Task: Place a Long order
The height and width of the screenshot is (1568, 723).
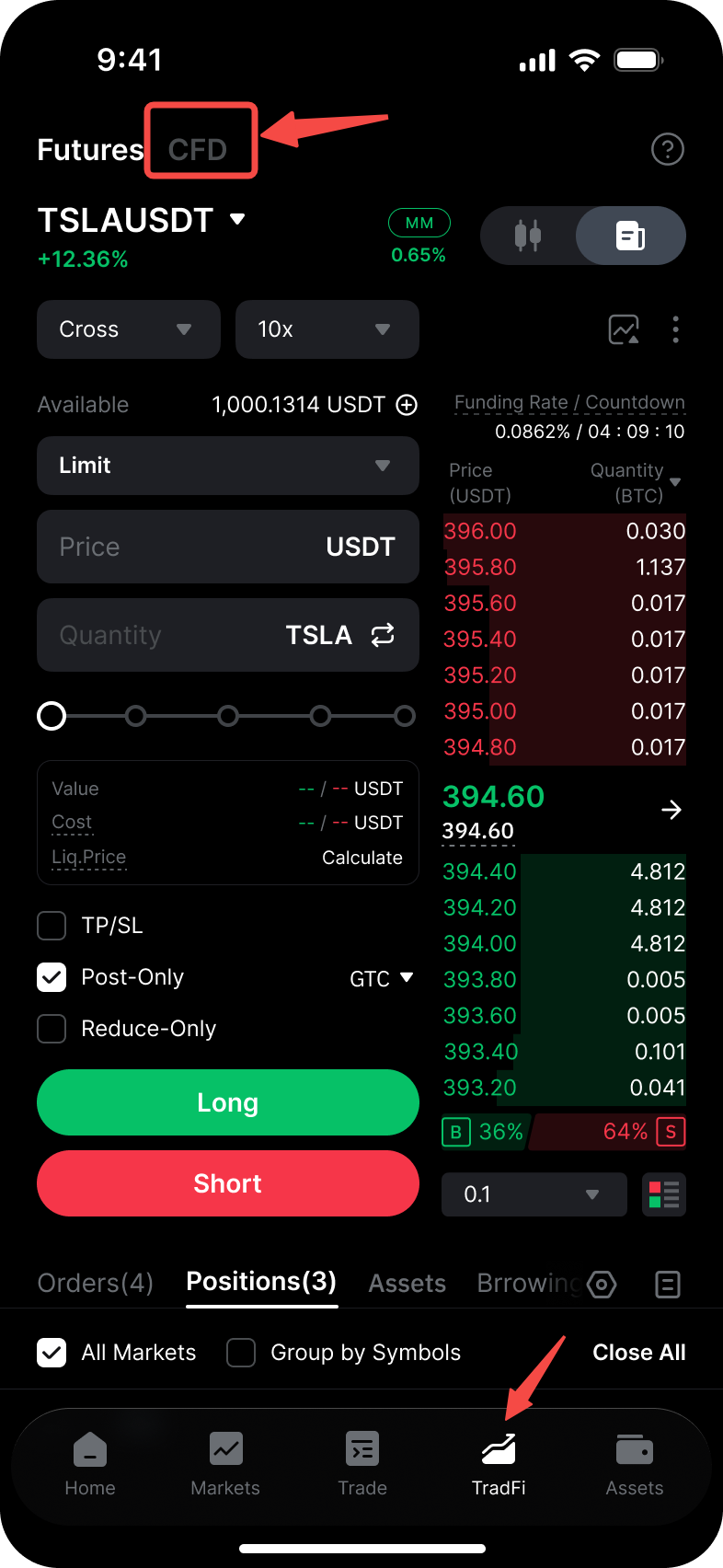Action: pos(228,1102)
